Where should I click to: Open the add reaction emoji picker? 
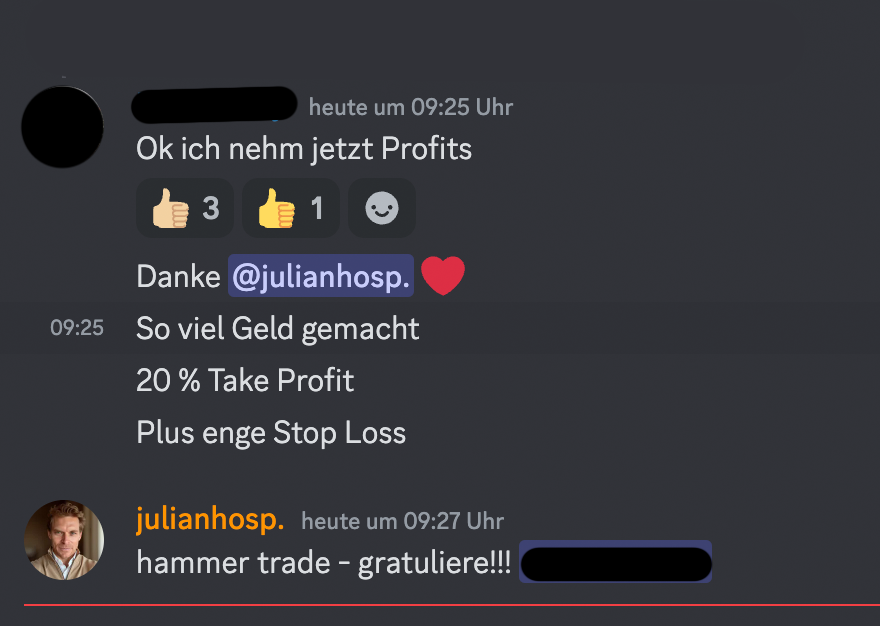(382, 208)
